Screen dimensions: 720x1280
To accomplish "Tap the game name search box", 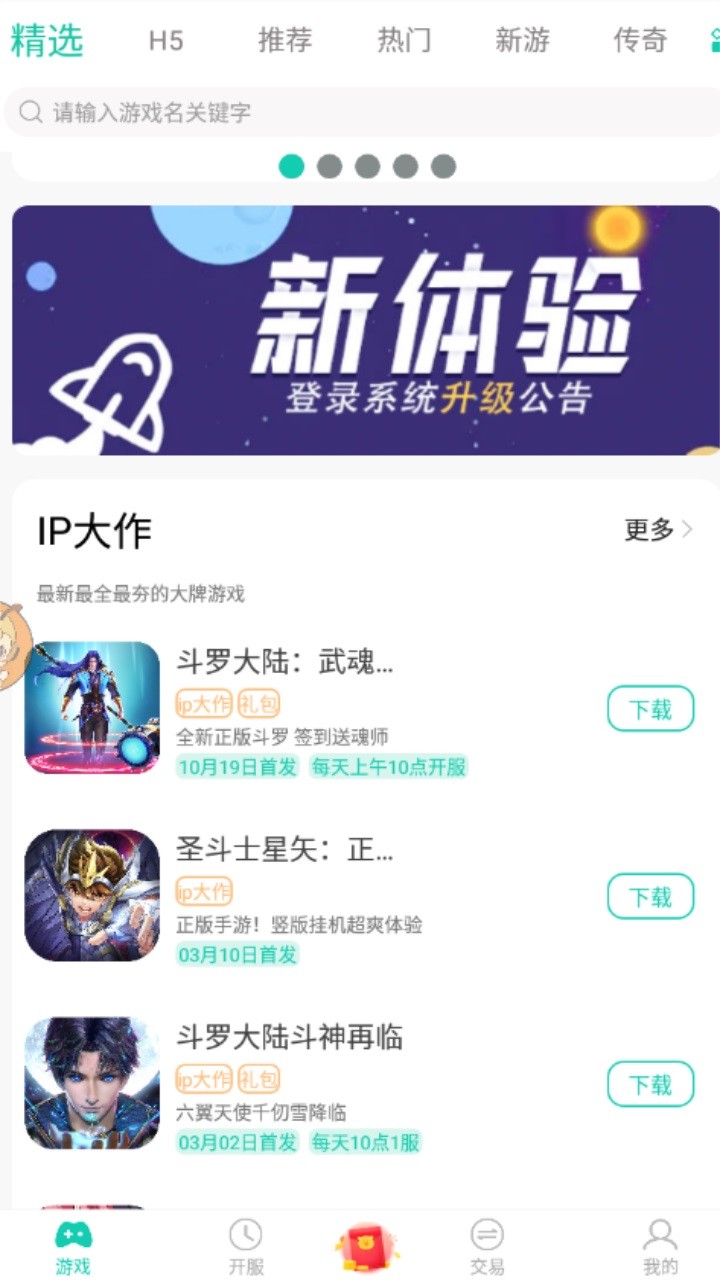I will [x=360, y=112].
